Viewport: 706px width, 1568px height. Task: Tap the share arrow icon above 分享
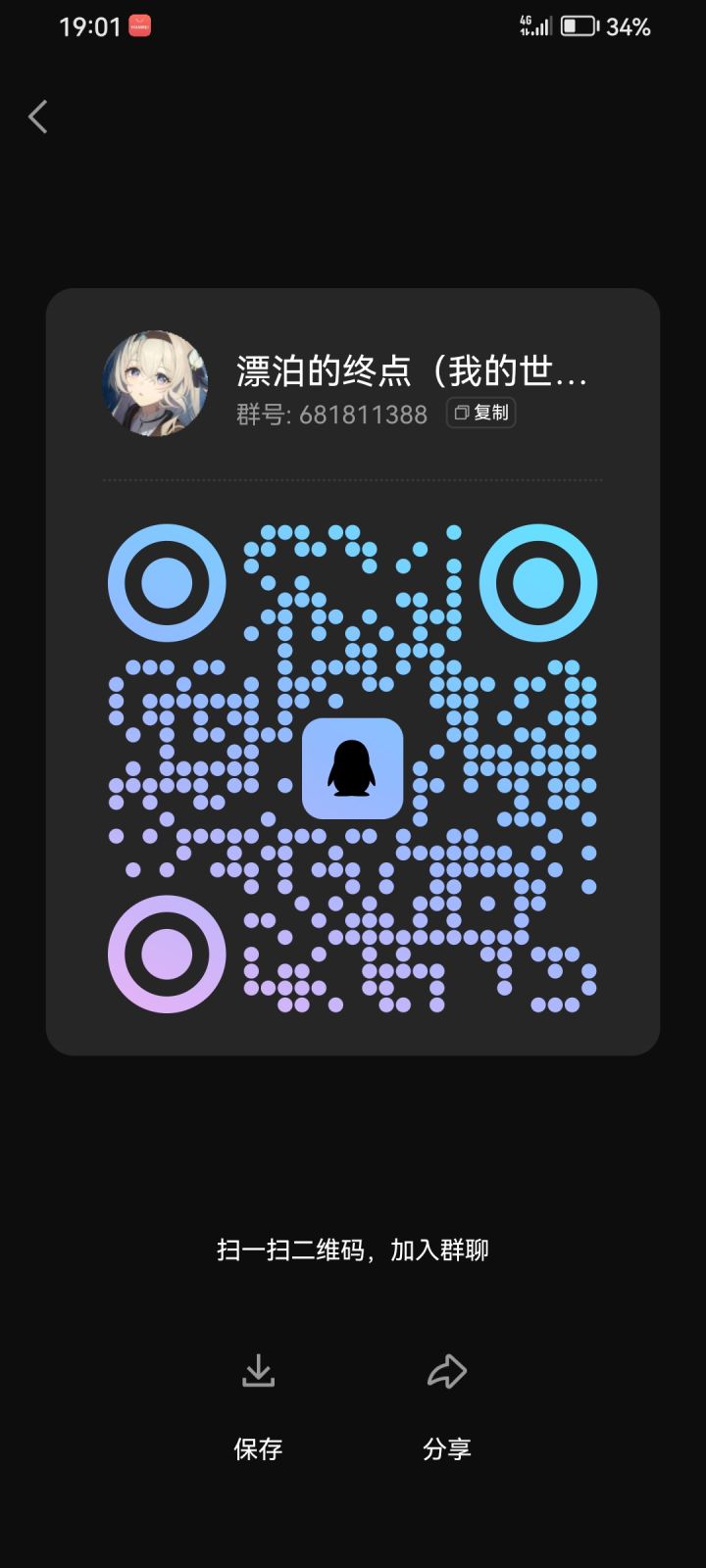click(447, 1371)
